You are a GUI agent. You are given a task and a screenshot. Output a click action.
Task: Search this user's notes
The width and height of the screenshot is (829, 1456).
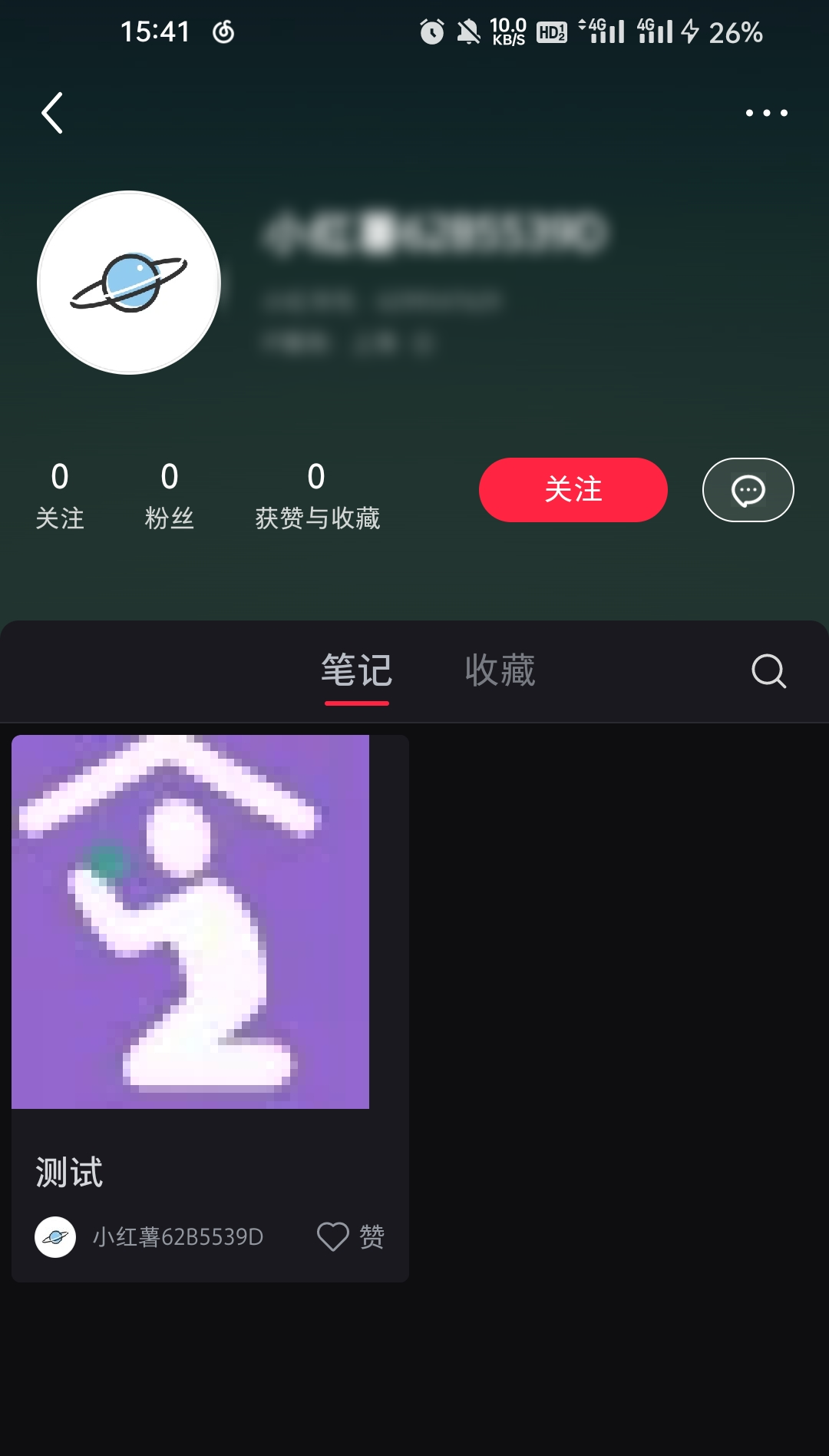coord(768,671)
